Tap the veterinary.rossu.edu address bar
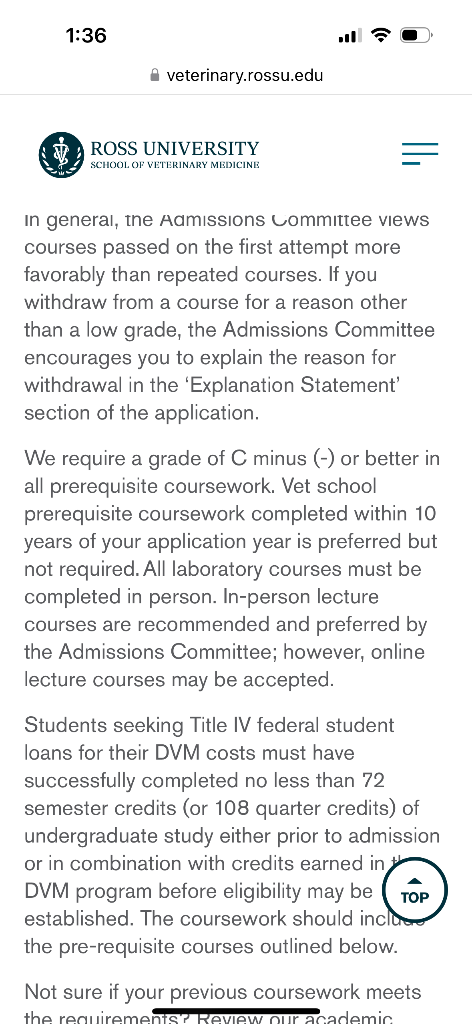 click(x=236, y=75)
